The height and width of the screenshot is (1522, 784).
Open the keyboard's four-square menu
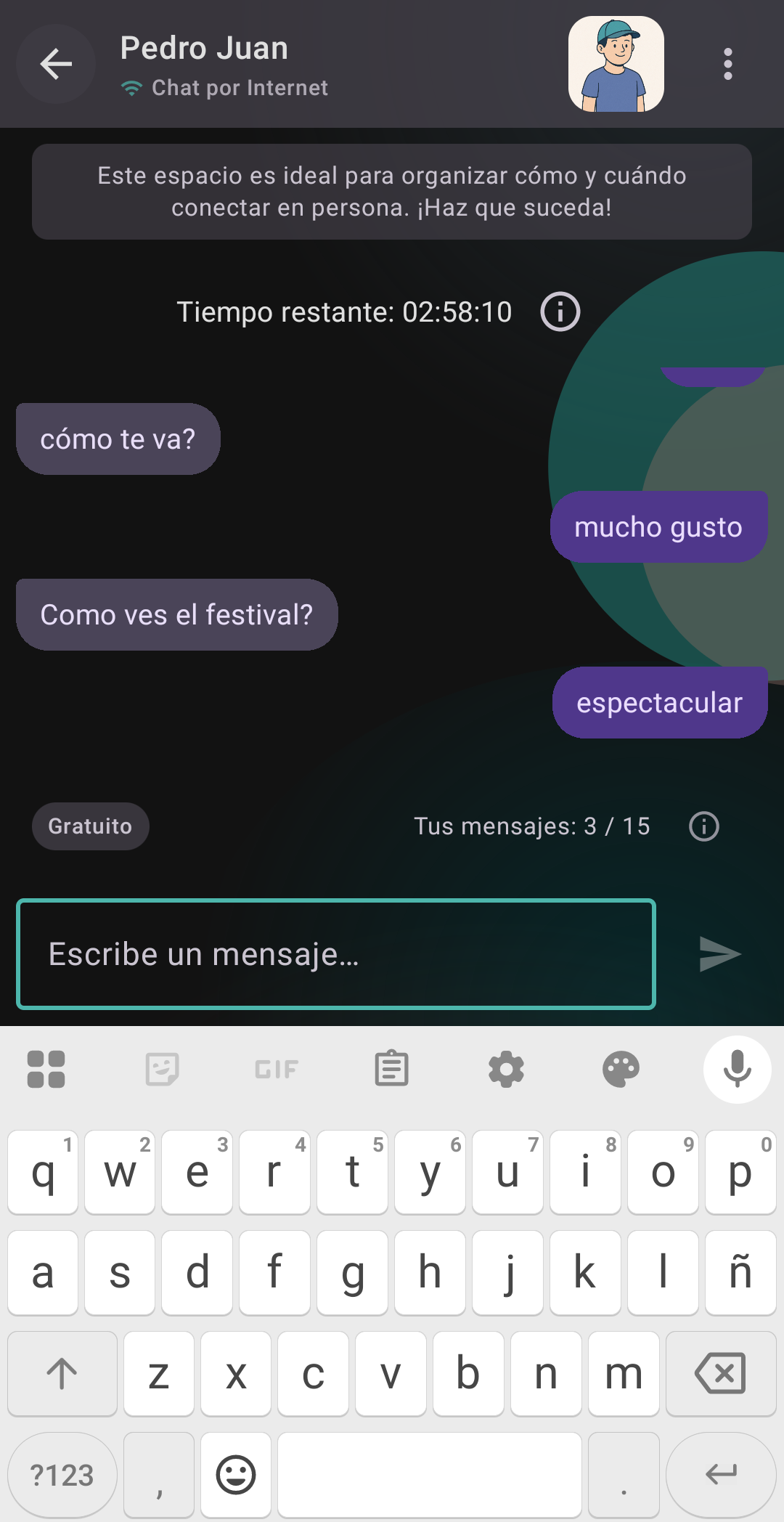coord(46,1070)
